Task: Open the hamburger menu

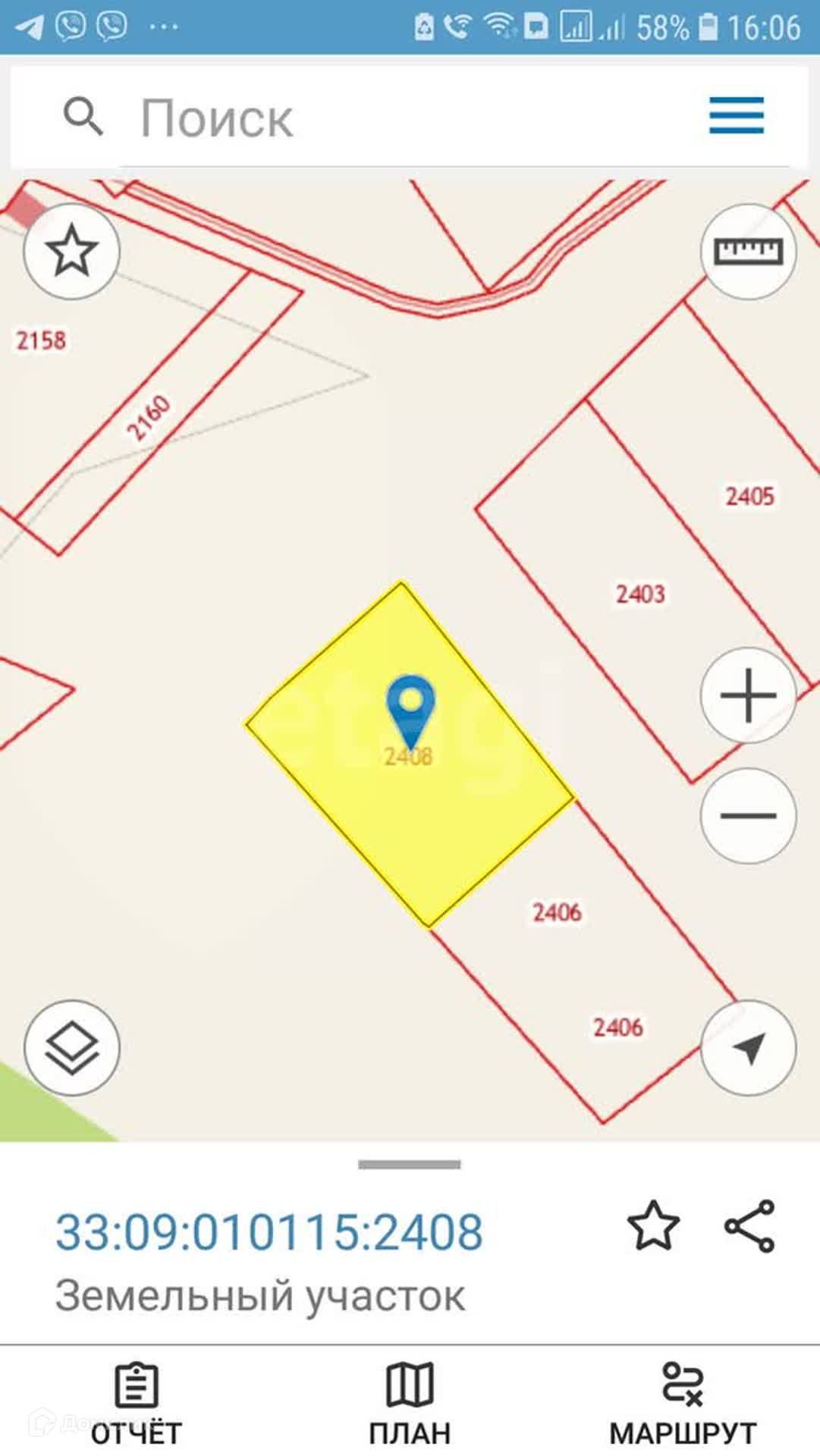Action: point(736,116)
